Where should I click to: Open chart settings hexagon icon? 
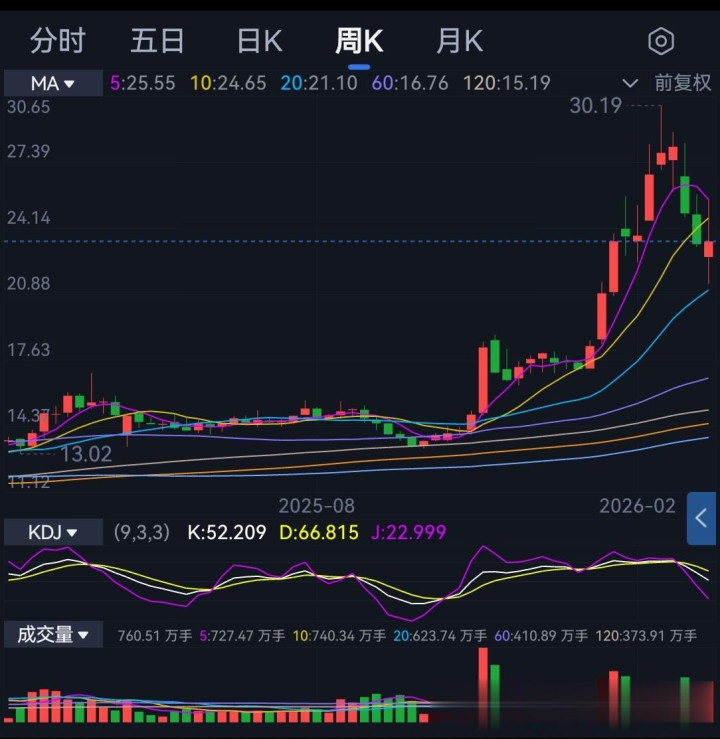pos(661,41)
